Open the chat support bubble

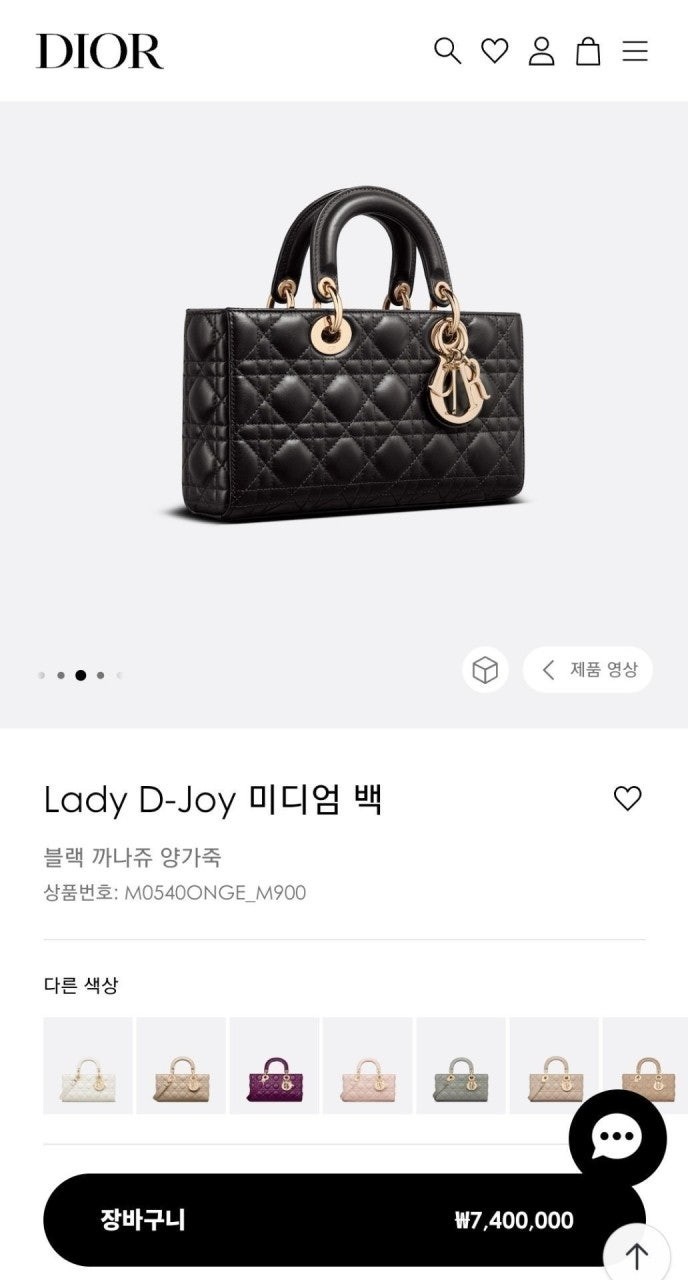pos(617,1137)
